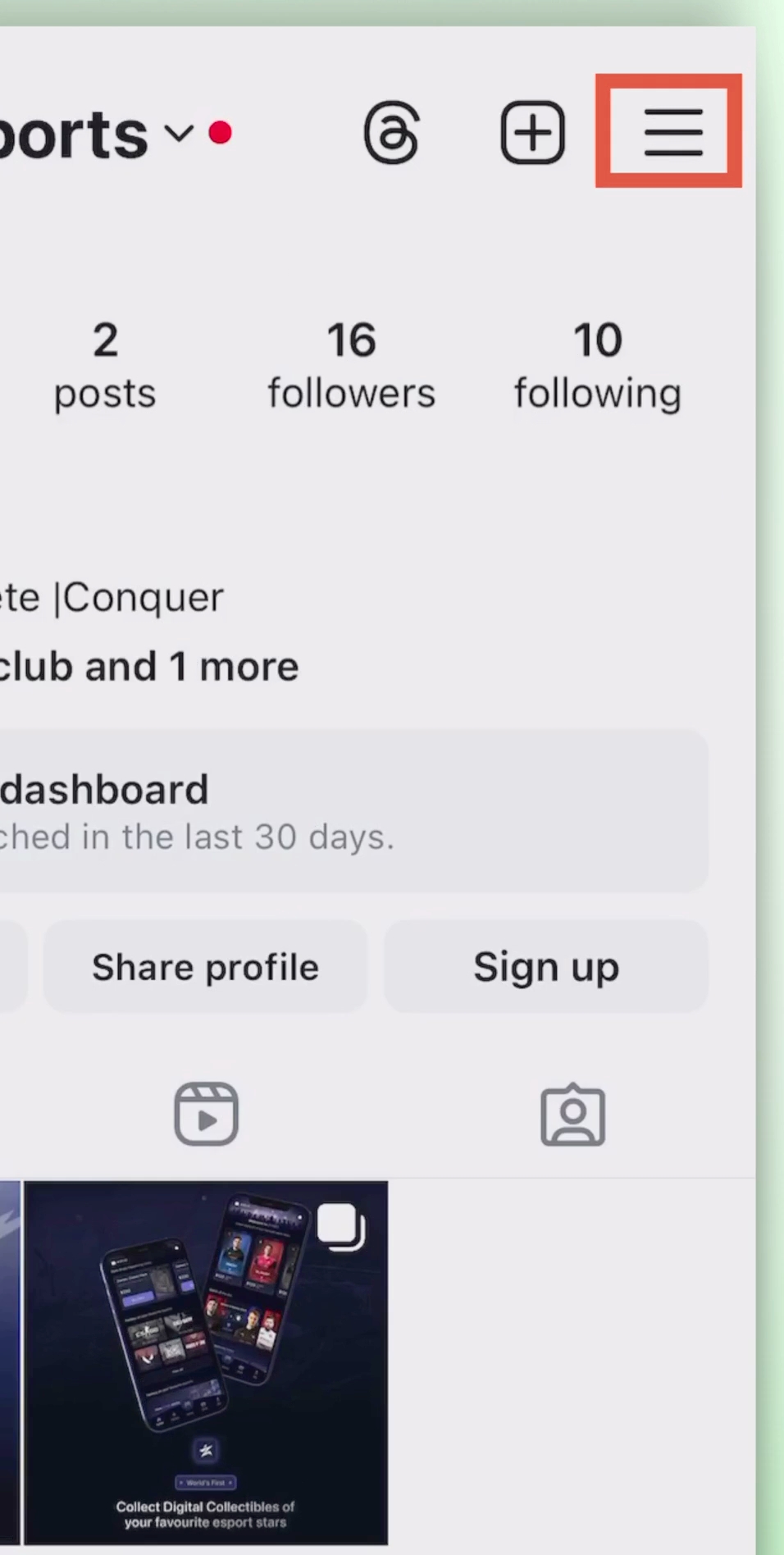Open the hamburger menu
The height and width of the screenshot is (1555, 784).
672,132
